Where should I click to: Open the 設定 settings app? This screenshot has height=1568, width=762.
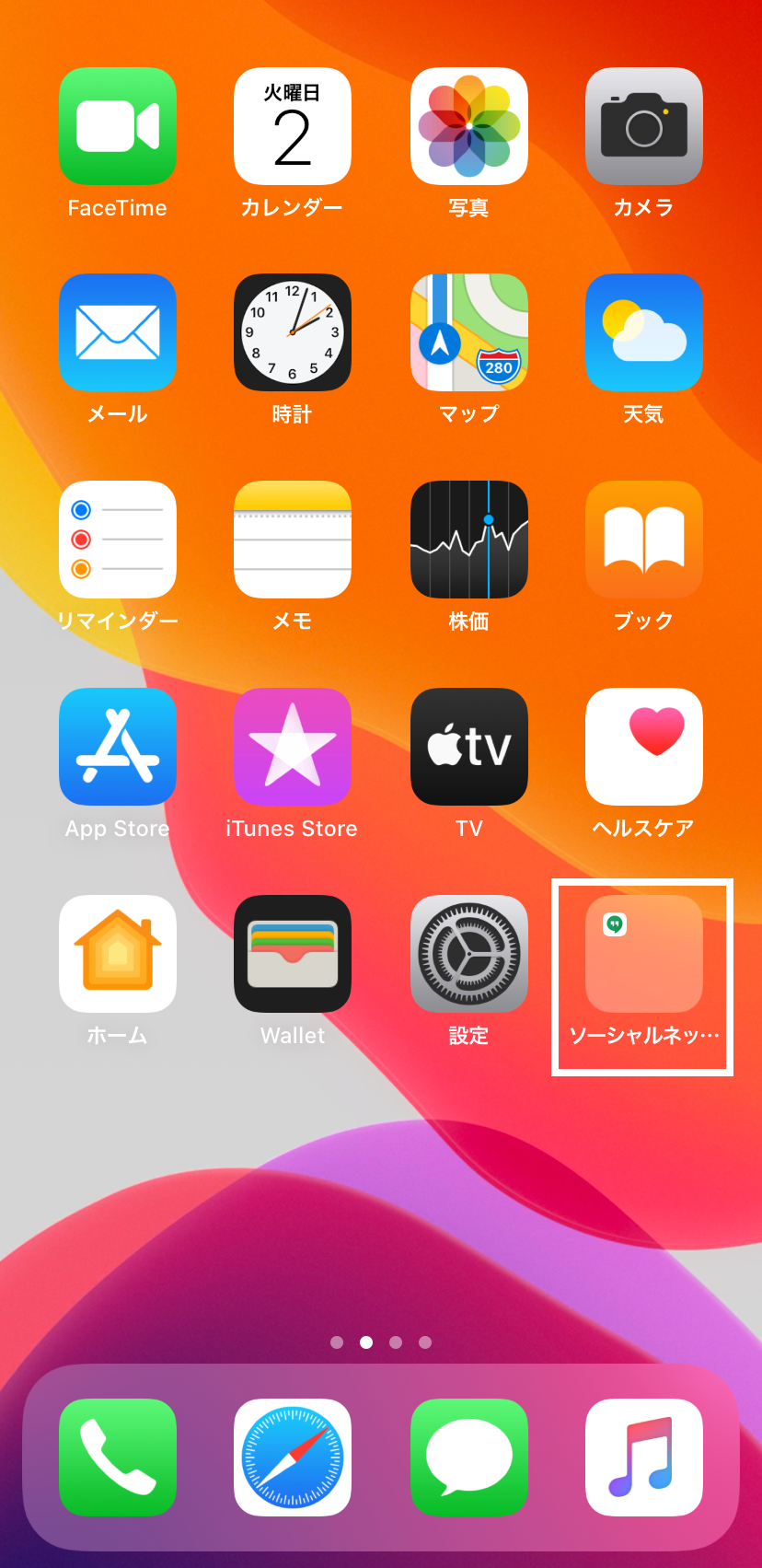(468, 954)
